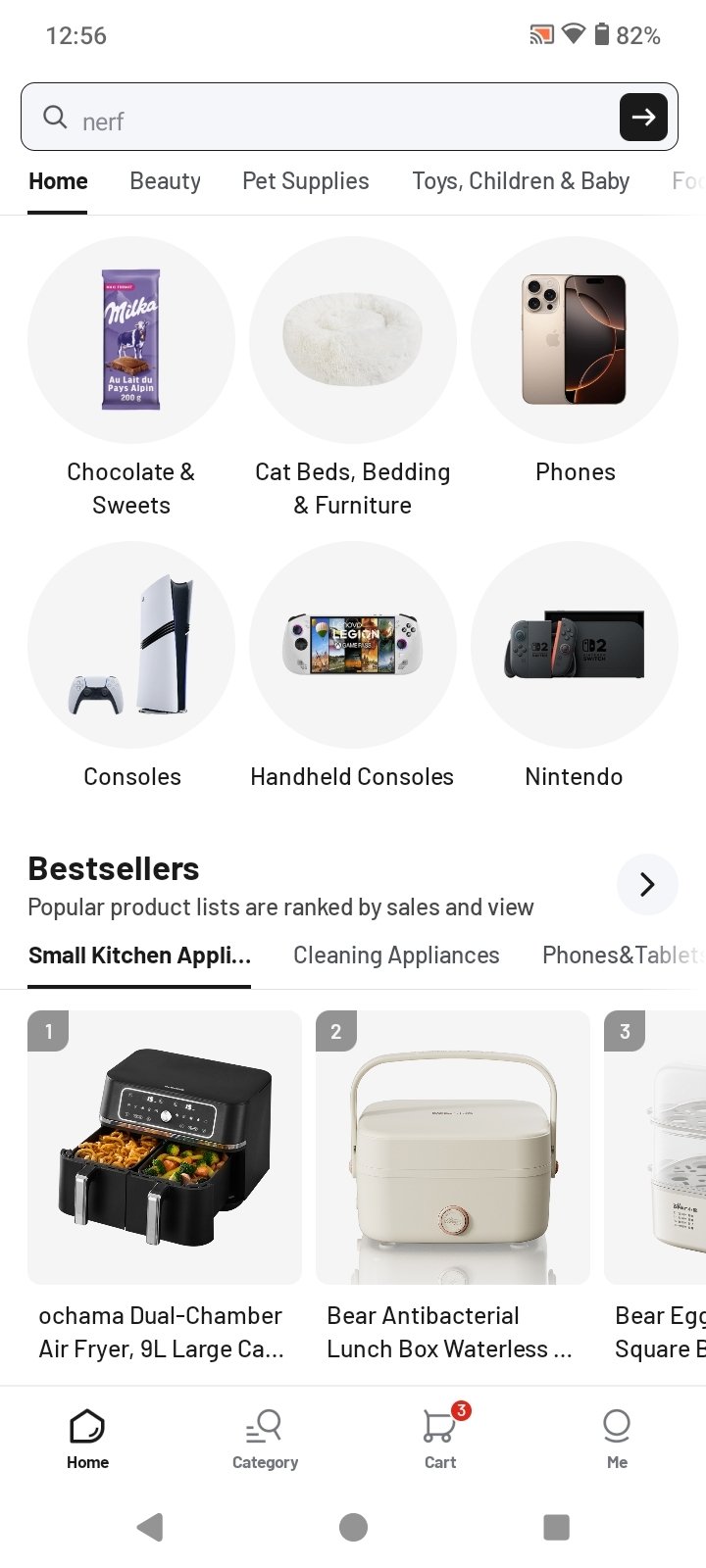Switch to the Pet Supplies tab
This screenshot has height=1568, width=706.
305,181
